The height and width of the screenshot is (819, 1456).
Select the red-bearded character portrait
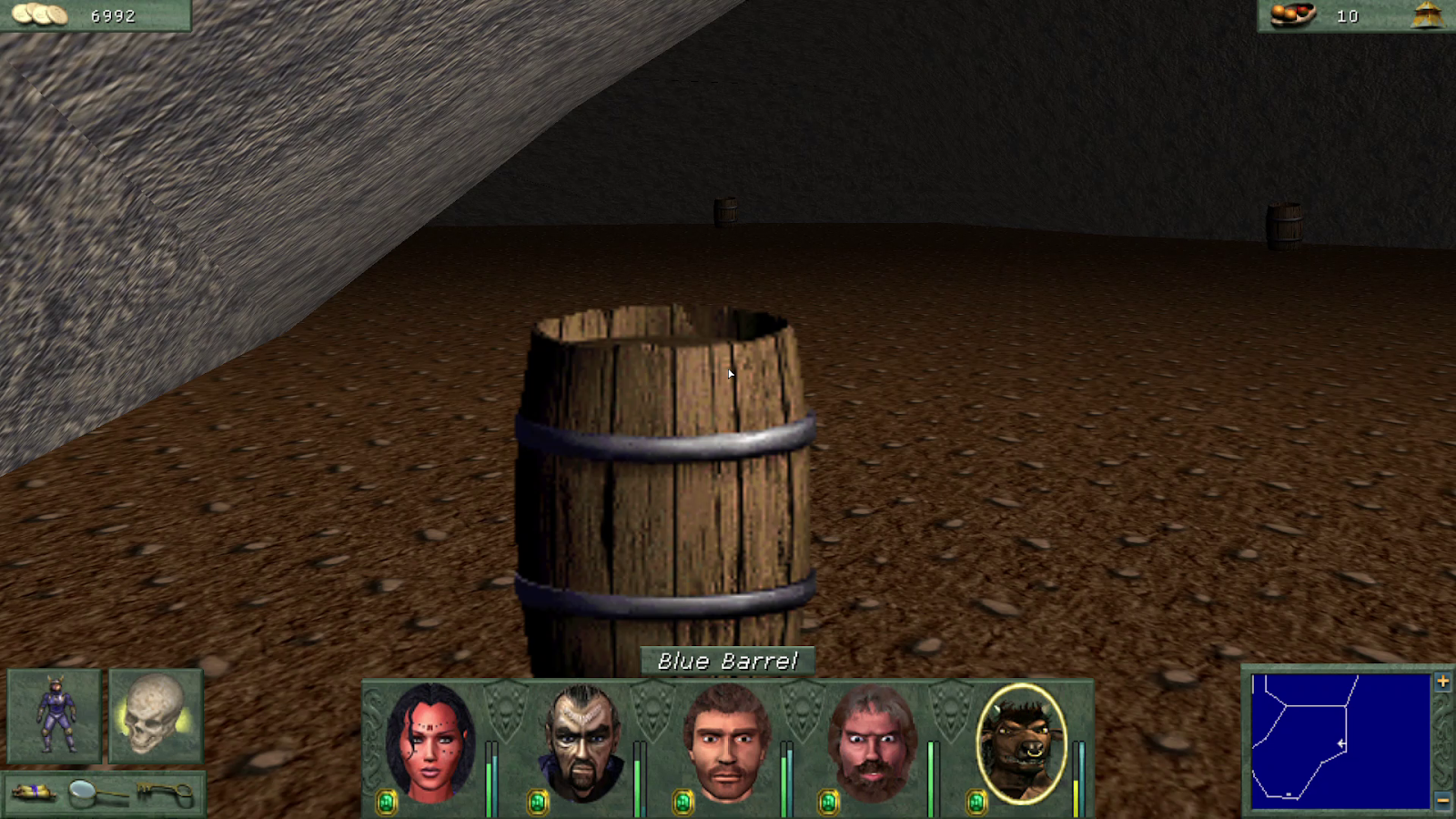point(872,743)
